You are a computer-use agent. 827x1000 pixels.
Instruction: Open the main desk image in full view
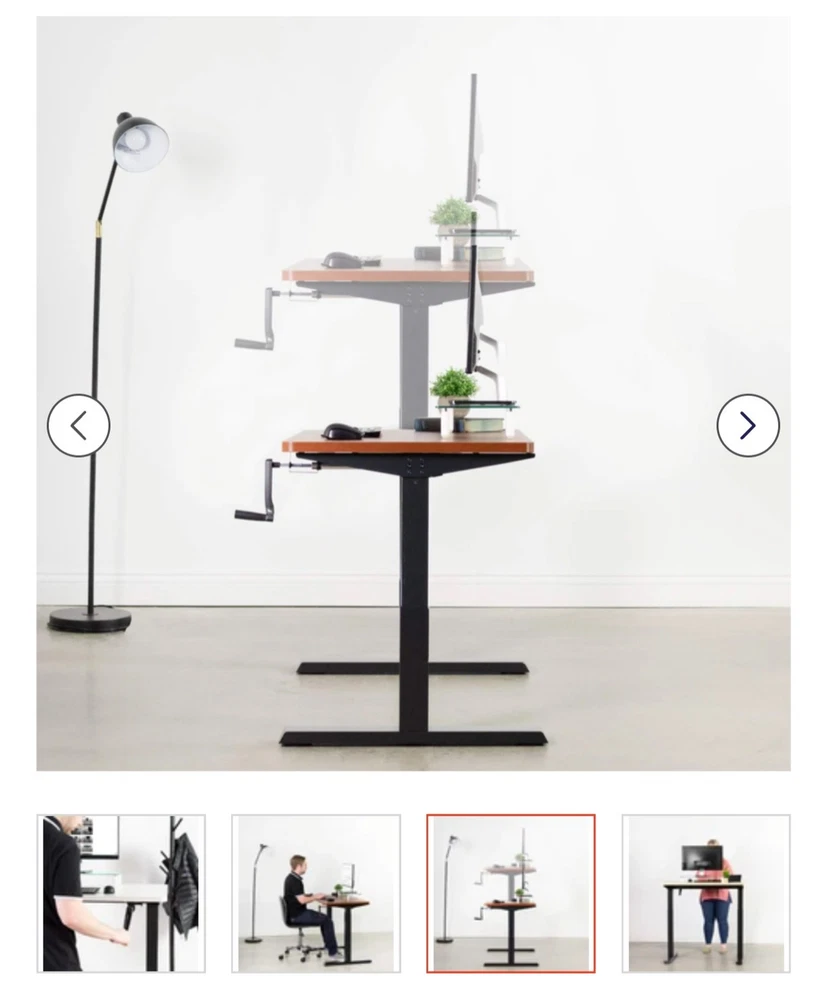point(413,560)
